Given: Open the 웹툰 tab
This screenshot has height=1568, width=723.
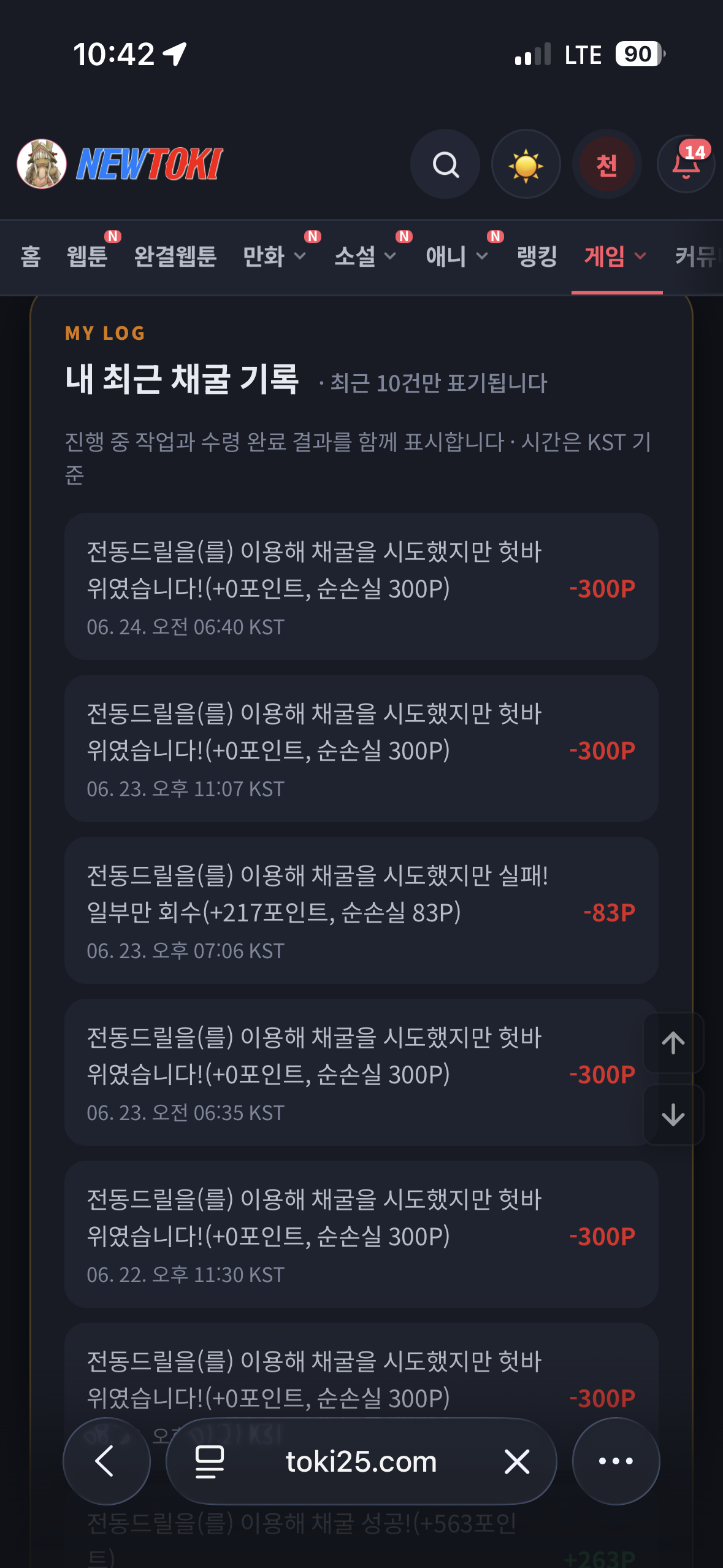Looking at the screenshot, I should 87,256.
